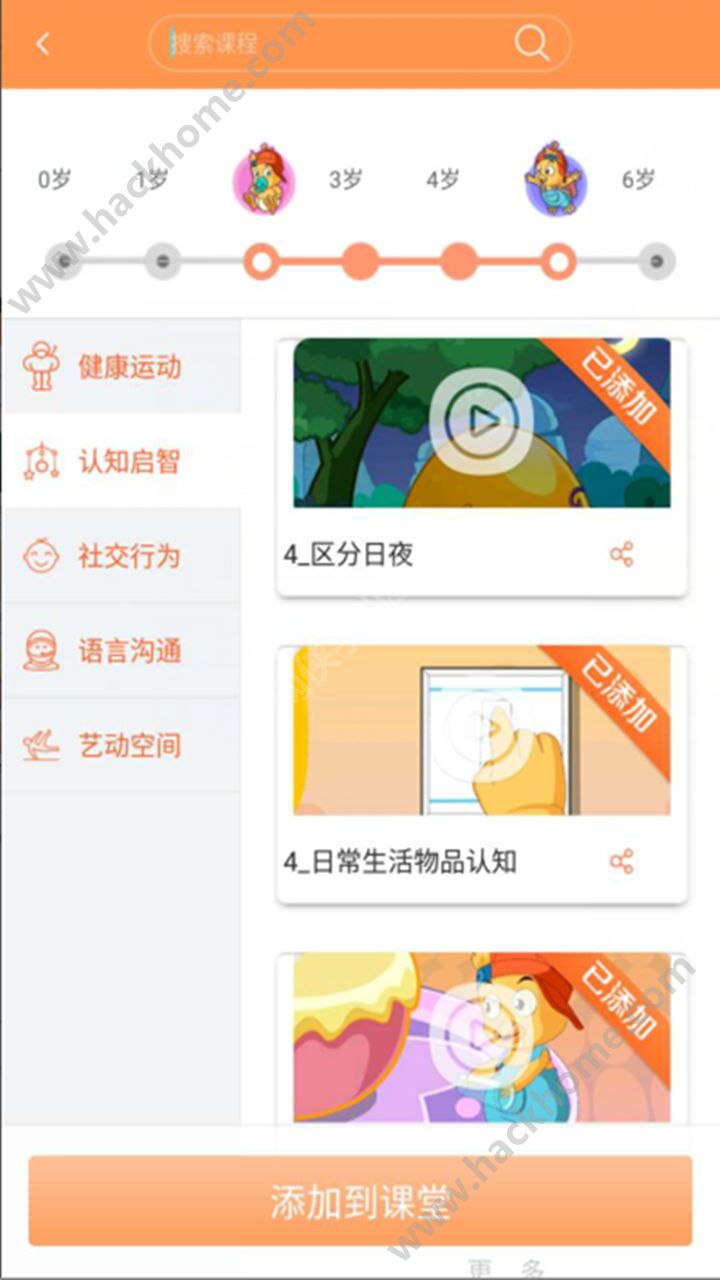Play the 4_区分日夜 video
Viewport: 720px width, 1280px height.
click(482, 422)
